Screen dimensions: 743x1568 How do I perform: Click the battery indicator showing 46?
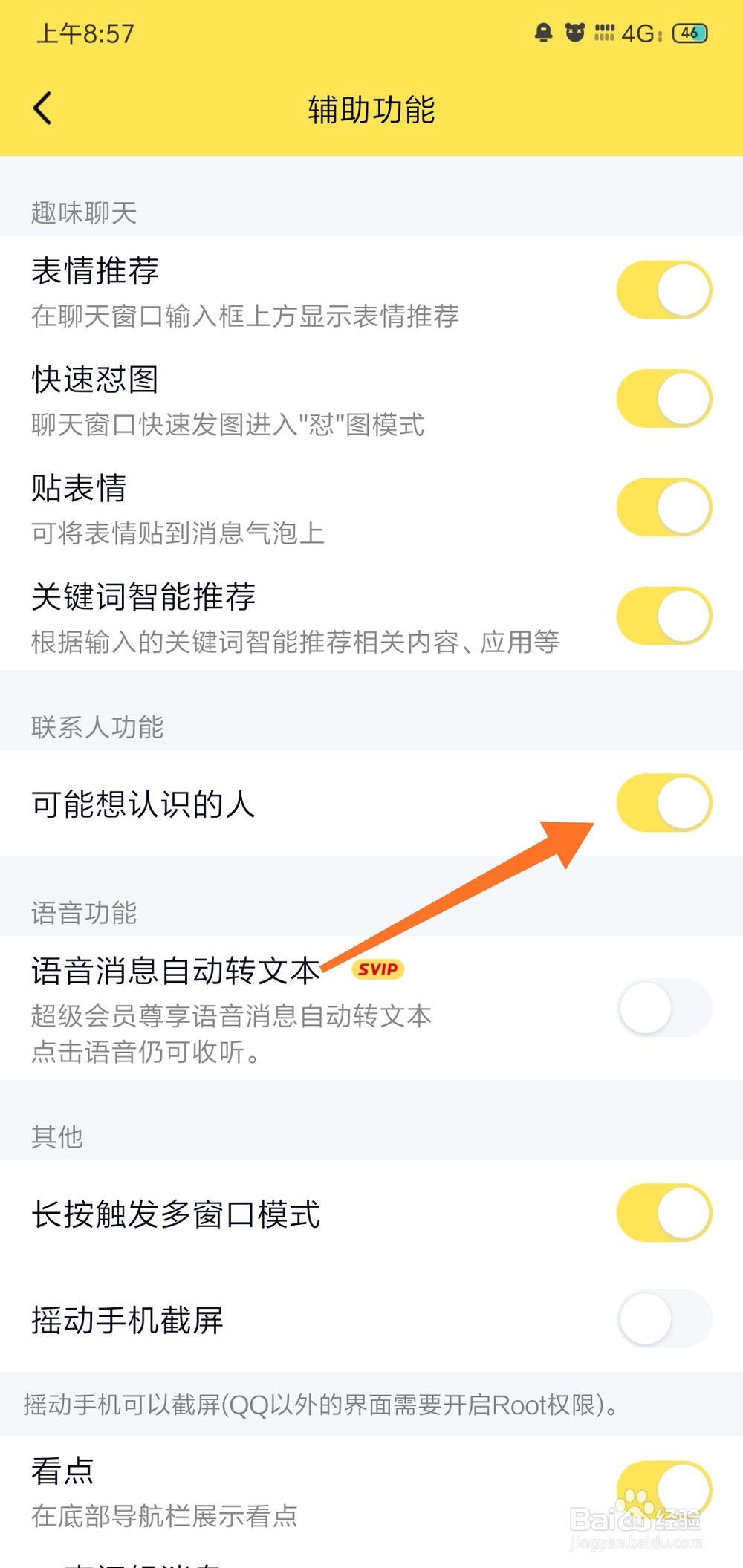coord(690,33)
